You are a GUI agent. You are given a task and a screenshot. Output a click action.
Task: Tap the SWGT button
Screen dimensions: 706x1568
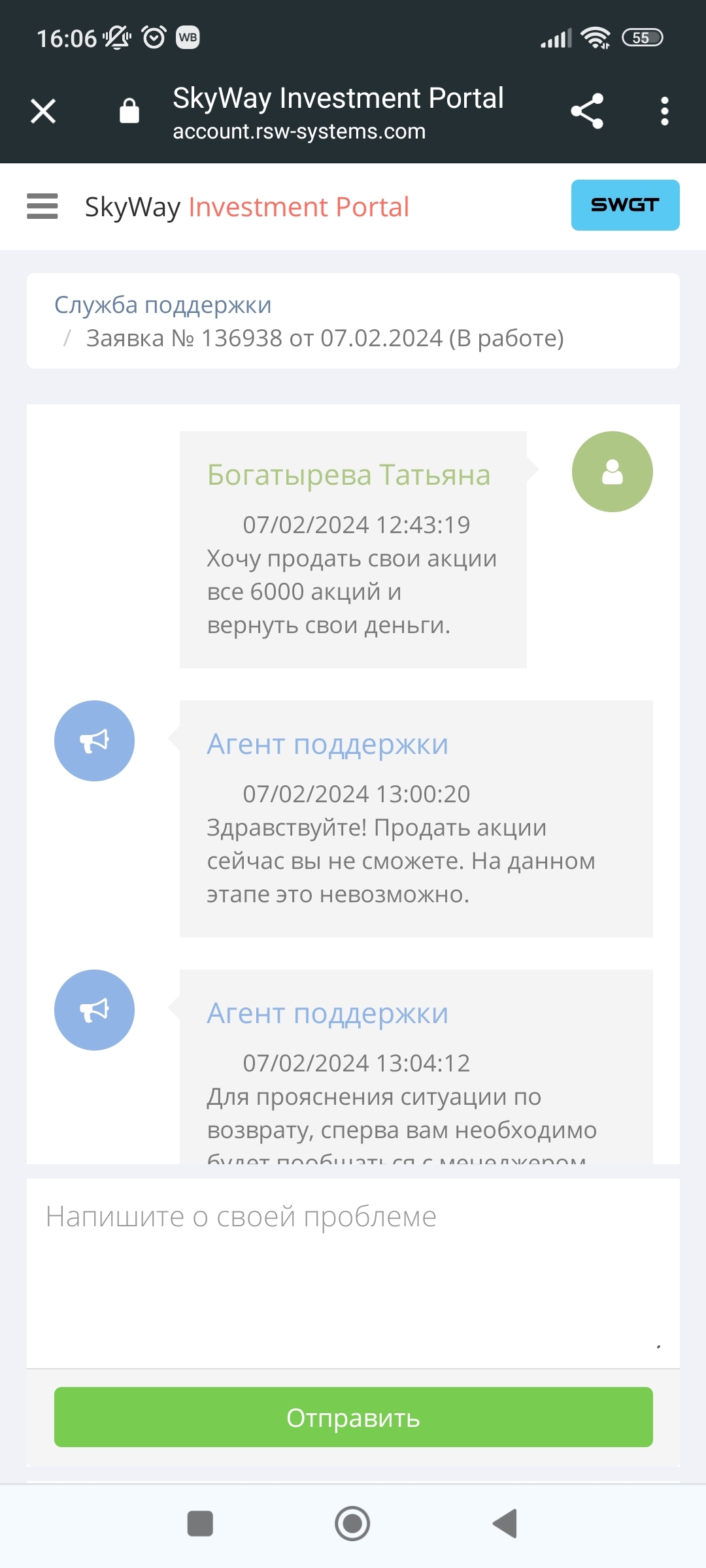pos(625,205)
